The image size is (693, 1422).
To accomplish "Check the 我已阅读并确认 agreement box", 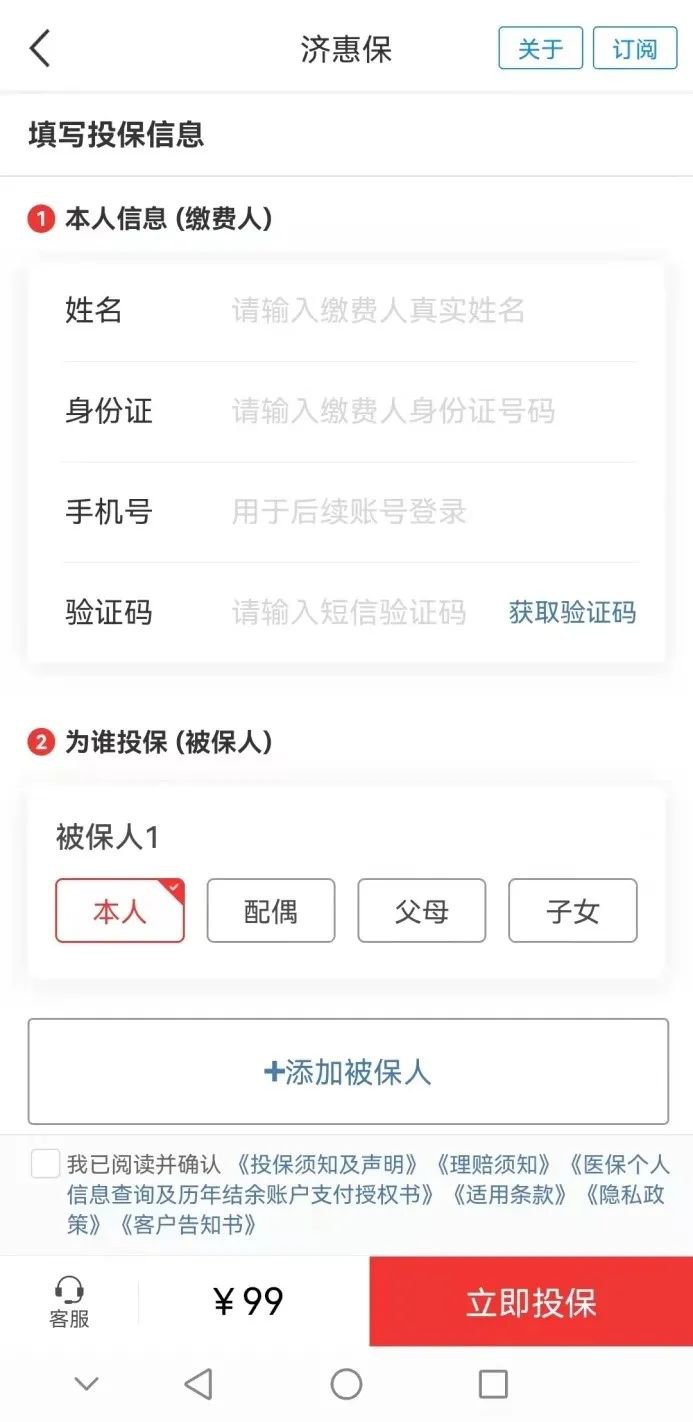I will pyautogui.click(x=45, y=1164).
